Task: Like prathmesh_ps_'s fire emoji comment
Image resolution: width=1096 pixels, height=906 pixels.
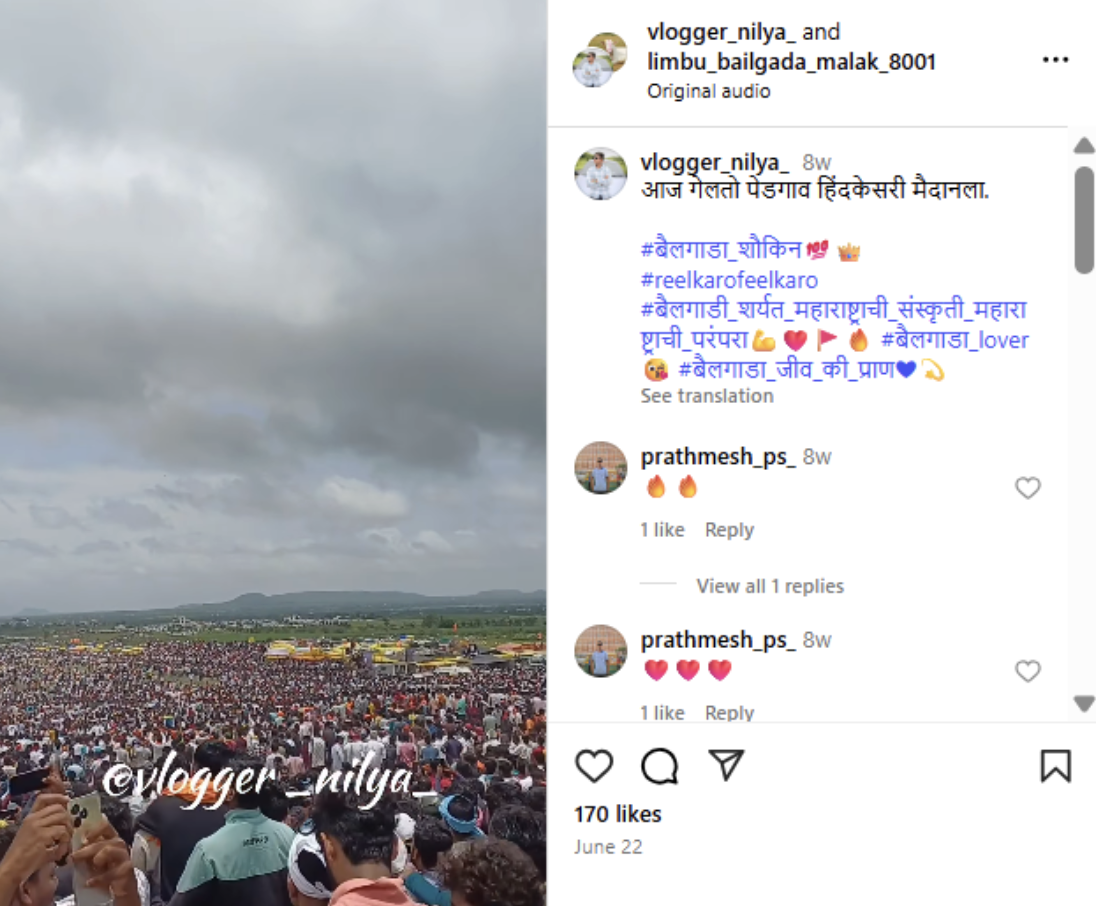Action: 1028,488
